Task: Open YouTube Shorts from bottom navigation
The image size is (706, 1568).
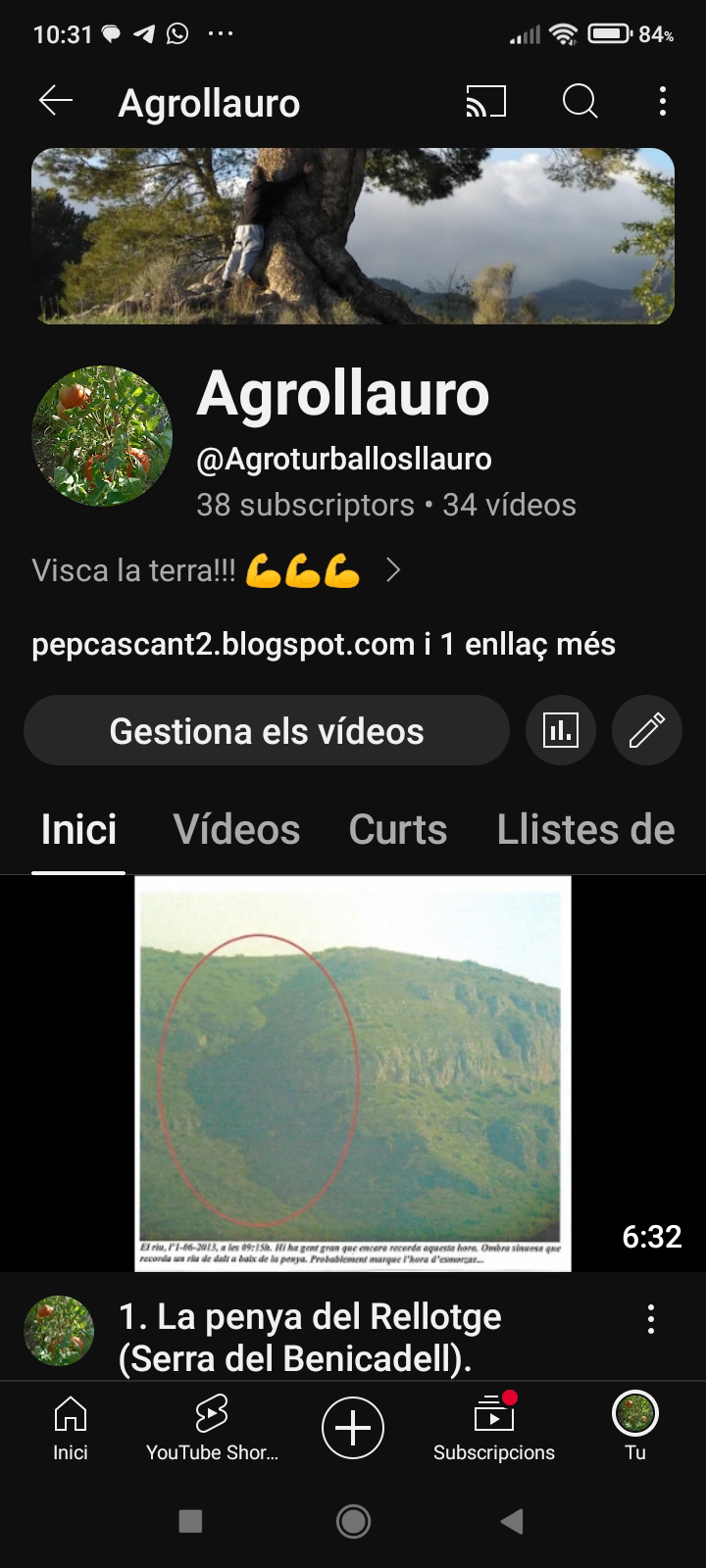Action: coord(212,1428)
